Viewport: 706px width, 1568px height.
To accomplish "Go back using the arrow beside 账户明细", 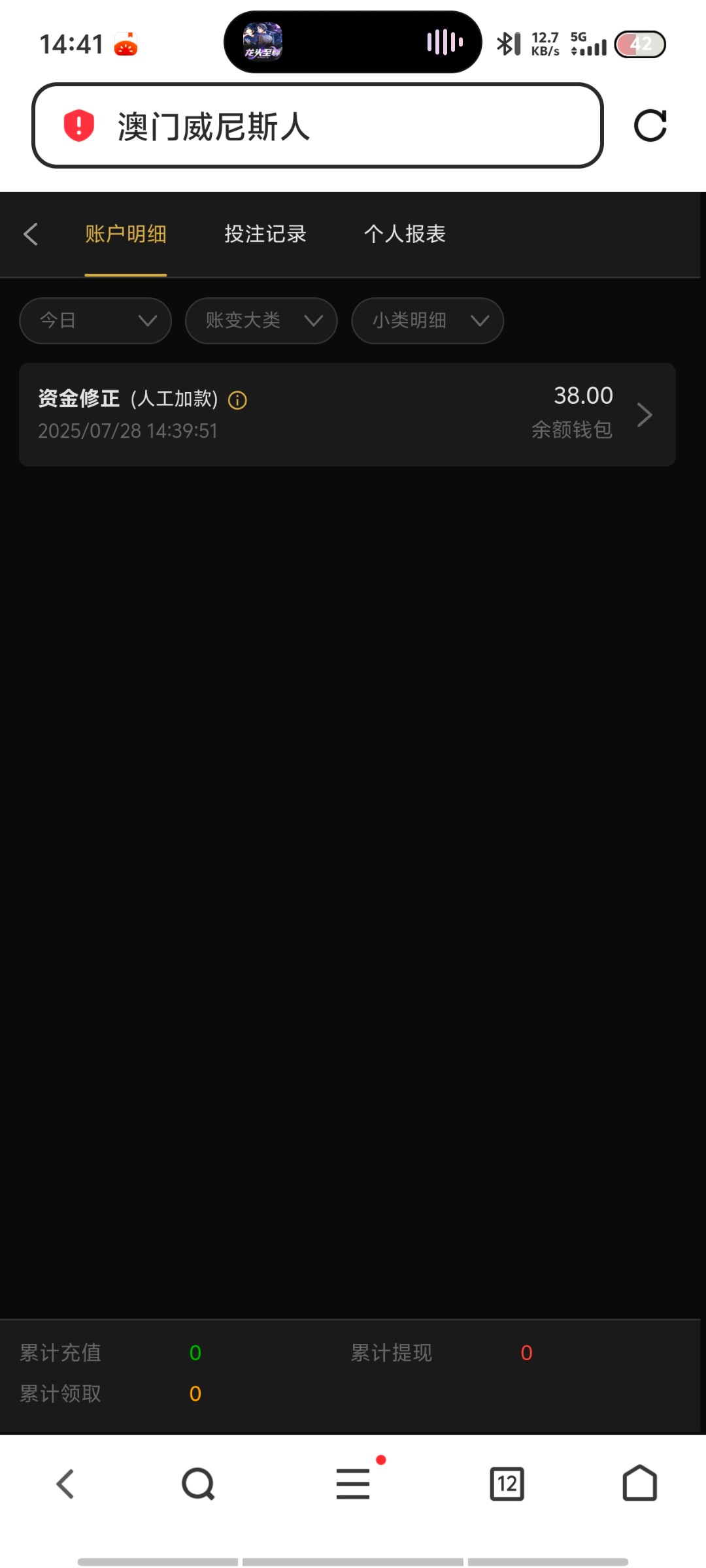I will click(x=31, y=234).
